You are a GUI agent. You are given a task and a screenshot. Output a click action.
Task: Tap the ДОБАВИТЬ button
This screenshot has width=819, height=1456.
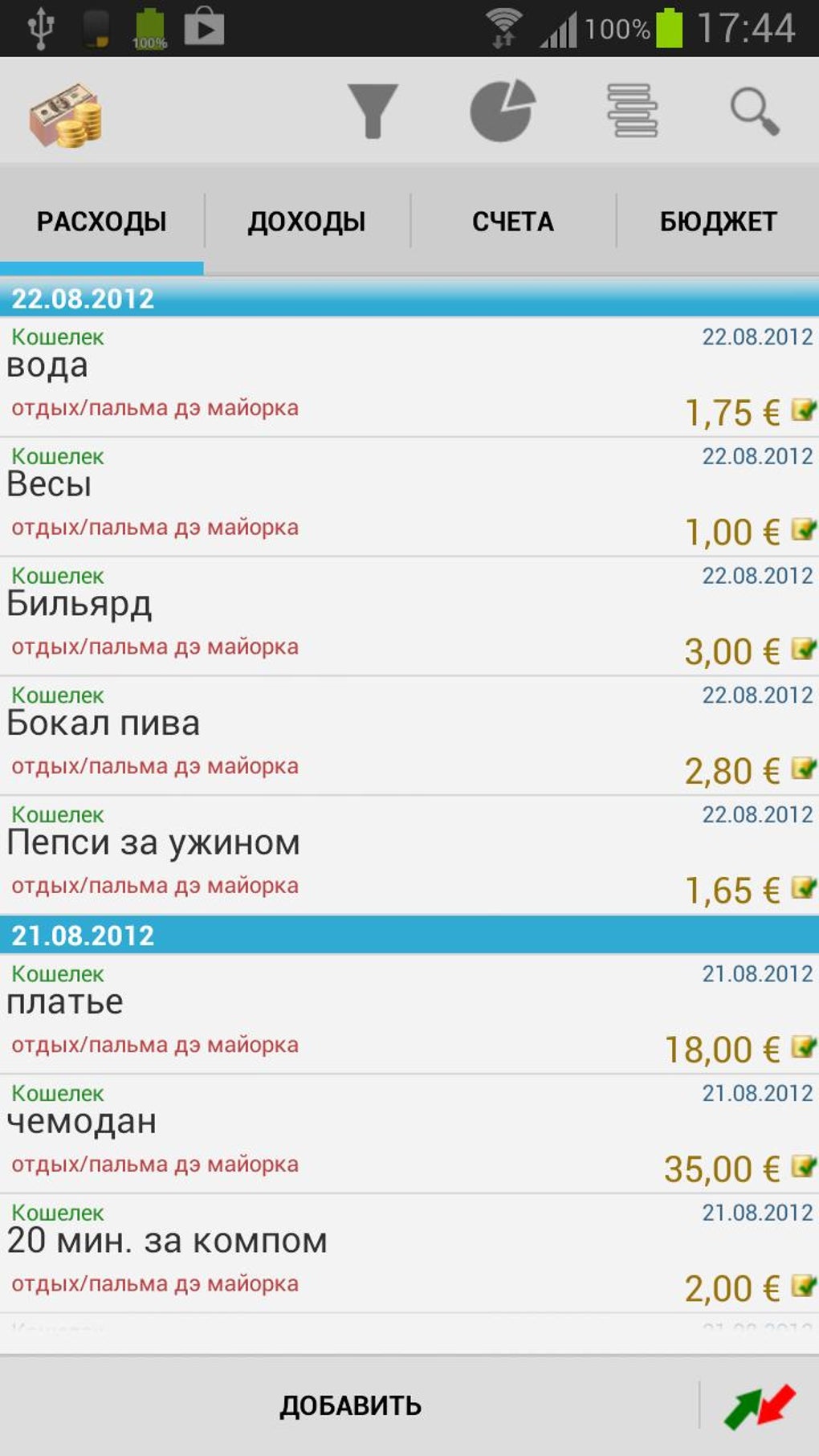350,1405
